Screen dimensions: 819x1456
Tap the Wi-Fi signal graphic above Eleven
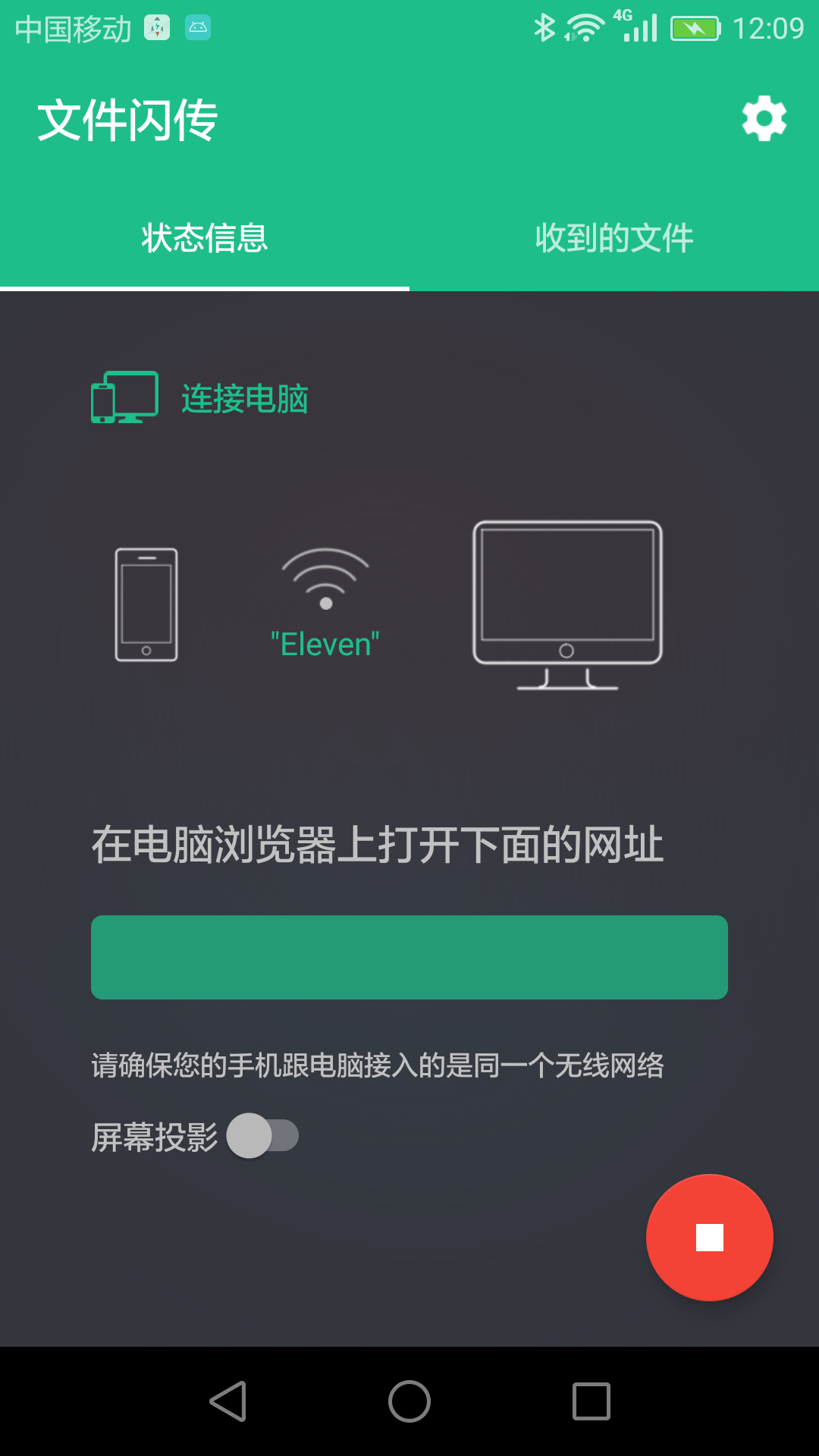pos(325,579)
